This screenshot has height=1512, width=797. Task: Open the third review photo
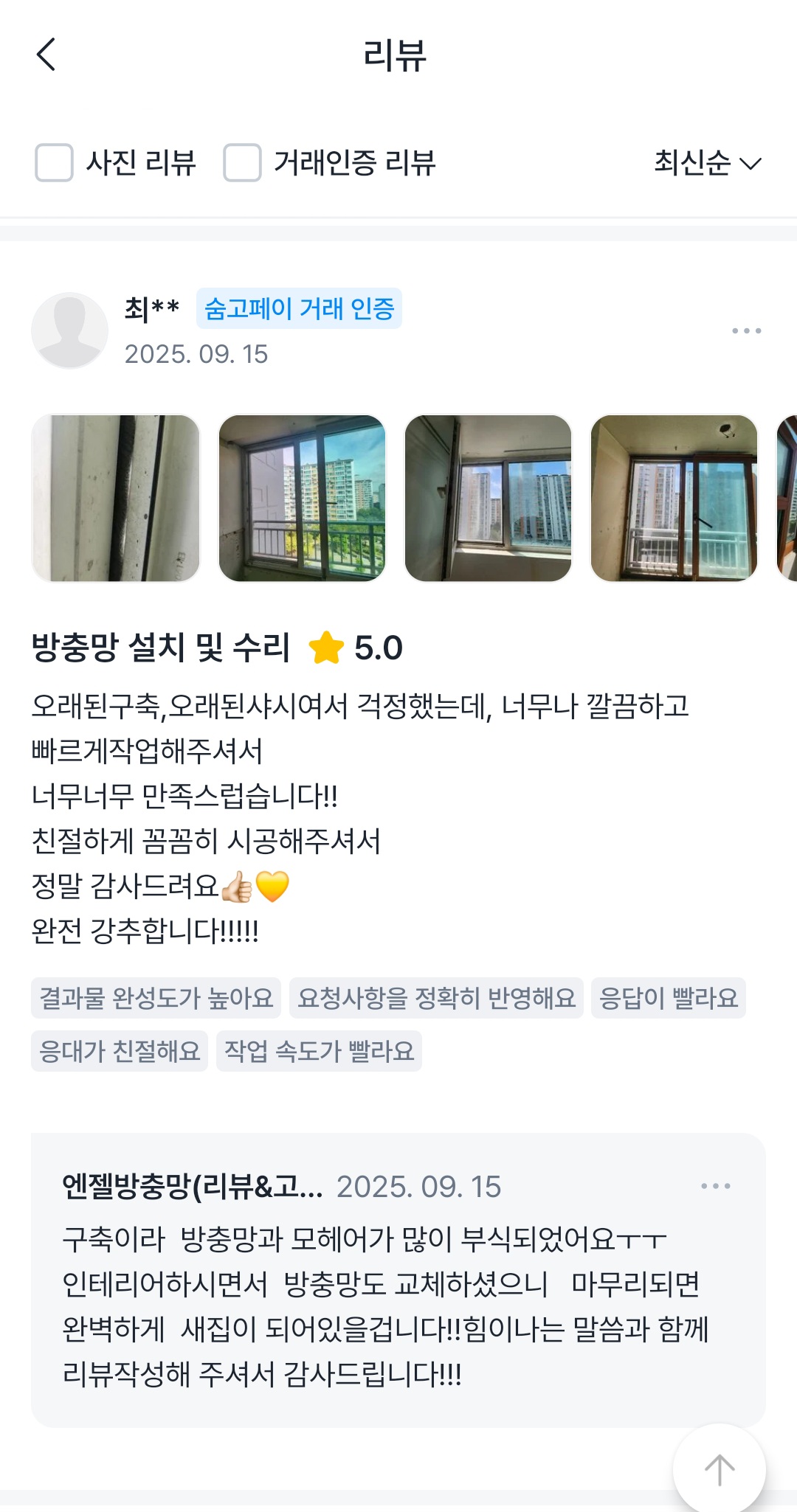click(488, 498)
